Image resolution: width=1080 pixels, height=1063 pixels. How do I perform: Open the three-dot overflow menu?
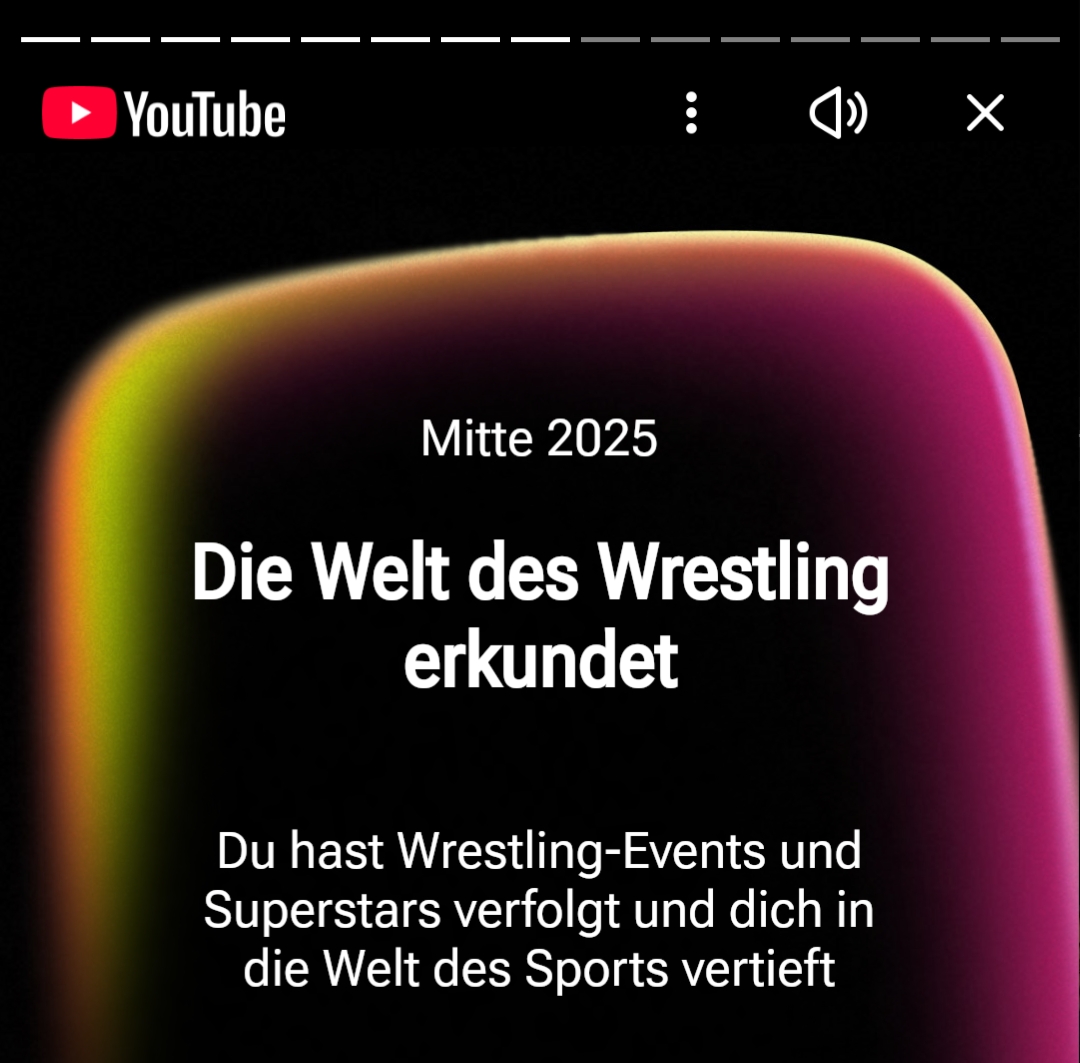[x=691, y=114]
